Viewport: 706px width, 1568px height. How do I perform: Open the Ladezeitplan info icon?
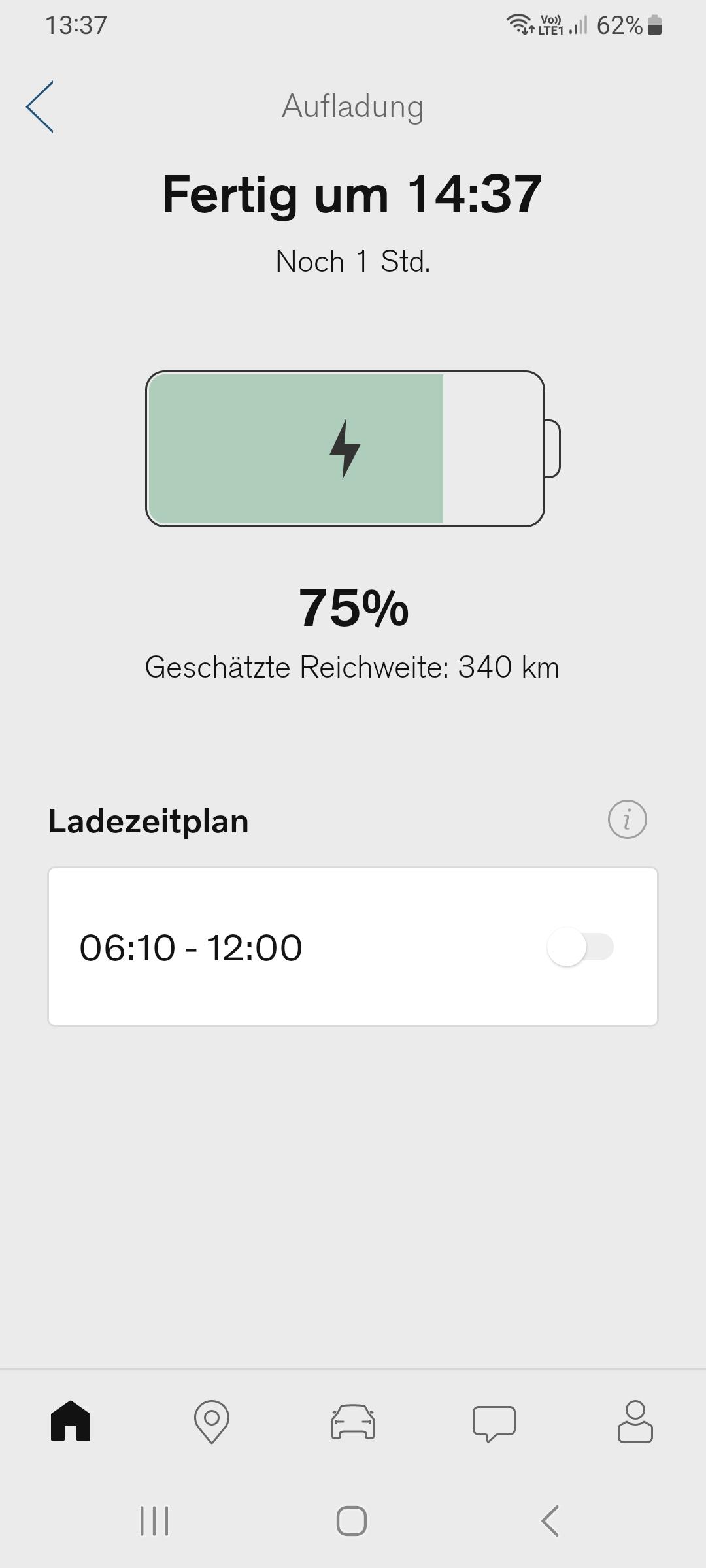[x=627, y=819]
